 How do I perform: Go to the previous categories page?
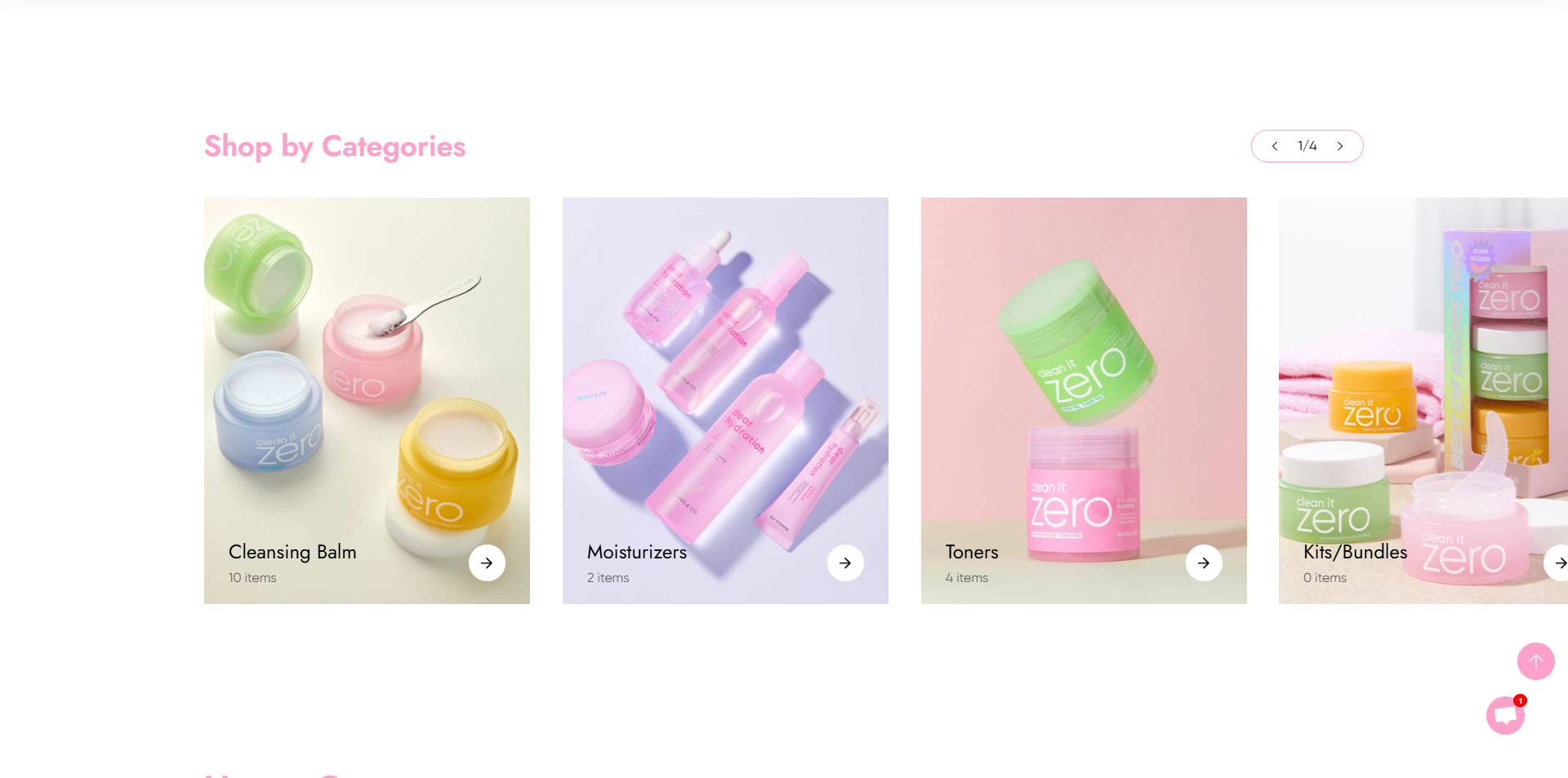pos(1275,146)
